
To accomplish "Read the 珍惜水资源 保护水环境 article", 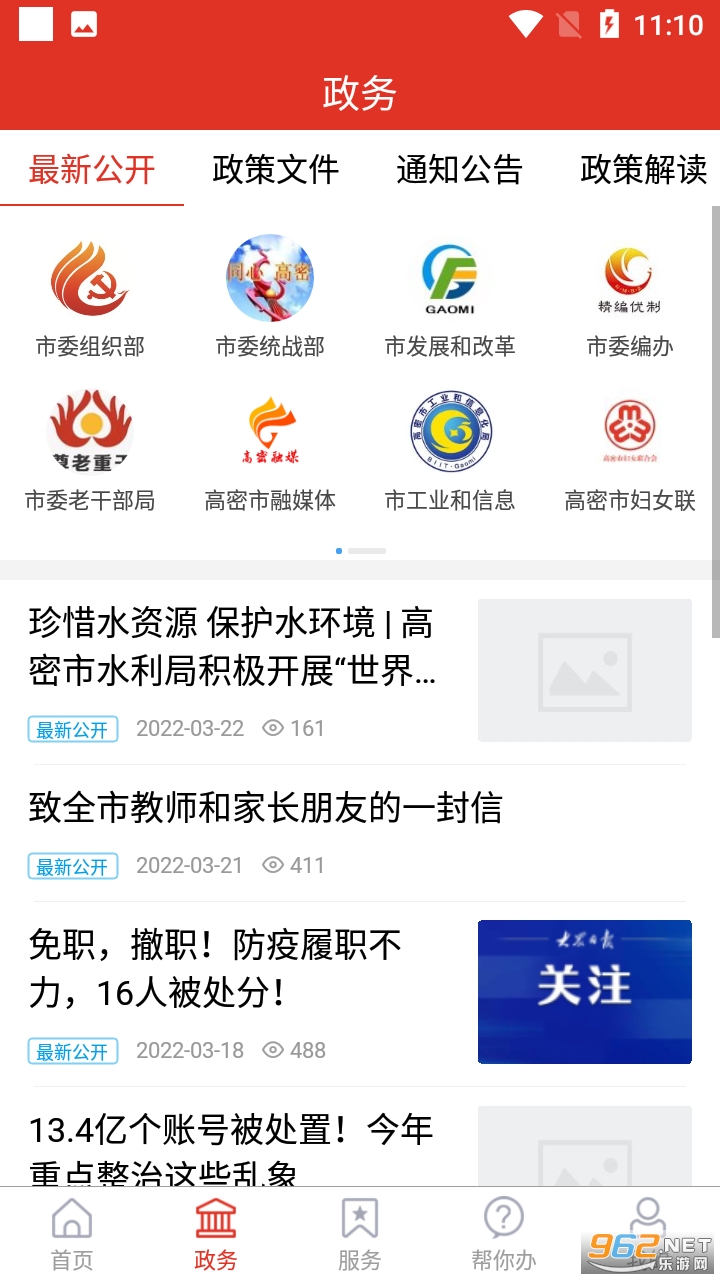I will point(360,671).
